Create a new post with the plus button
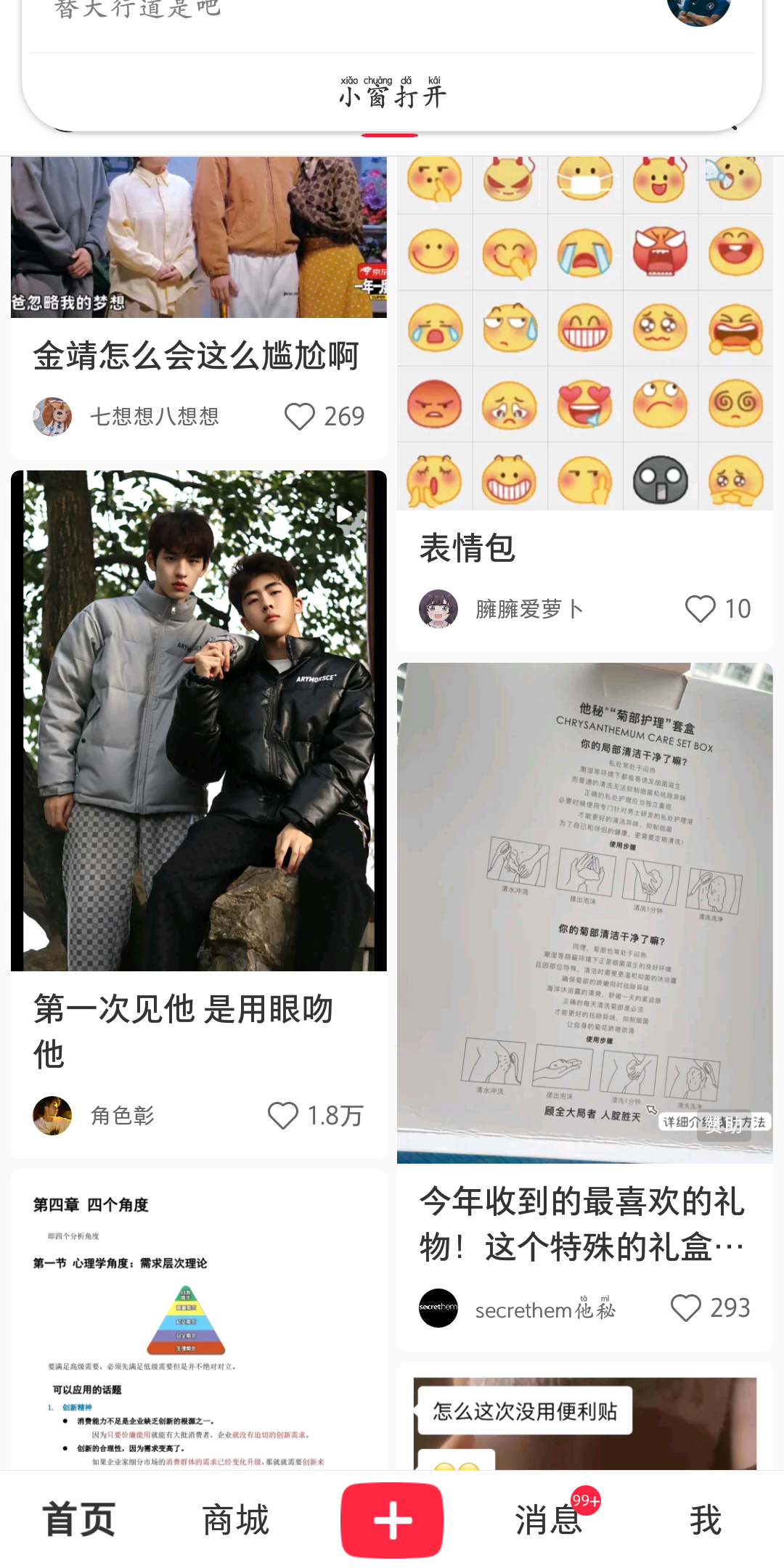This screenshot has height=1568, width=784. (x=392, y=1519)
